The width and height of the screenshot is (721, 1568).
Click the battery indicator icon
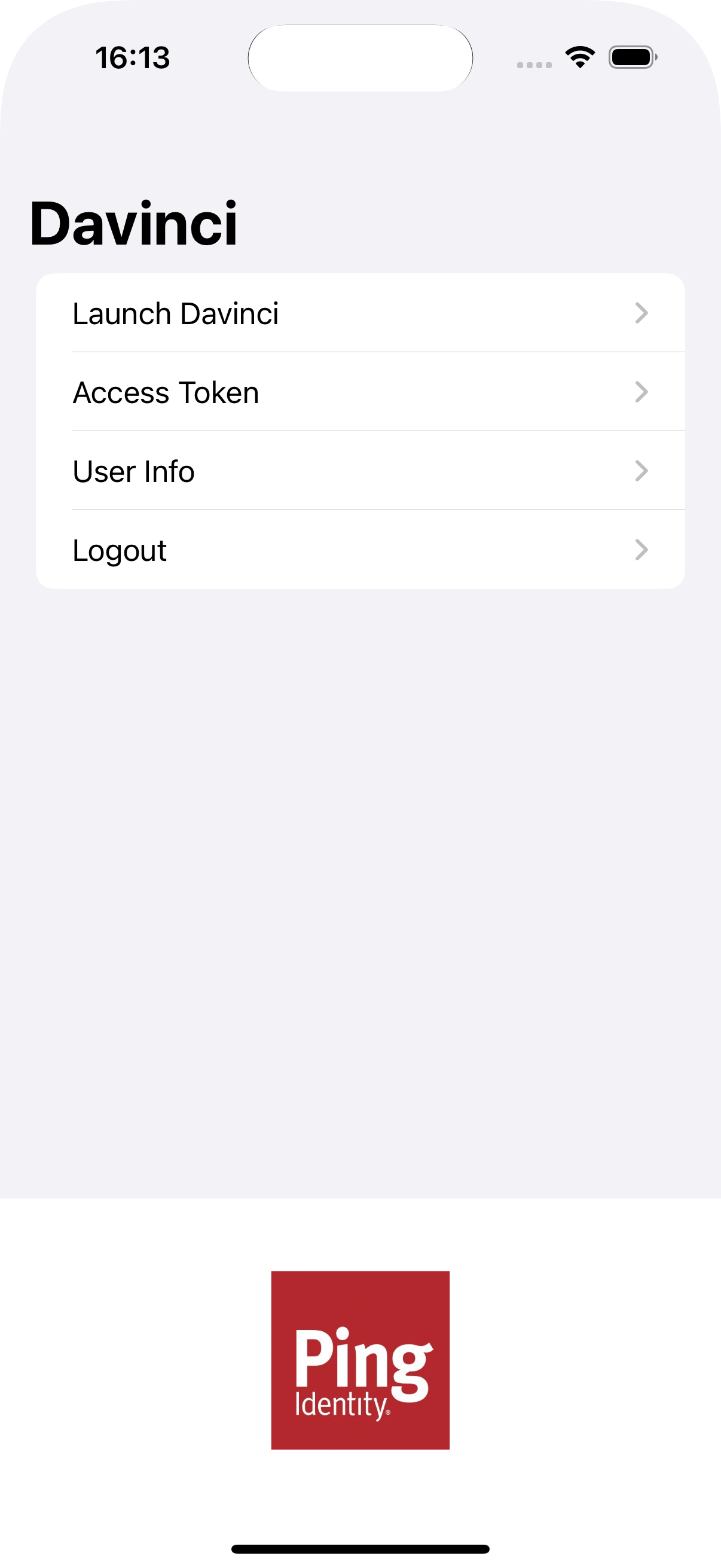631,57
